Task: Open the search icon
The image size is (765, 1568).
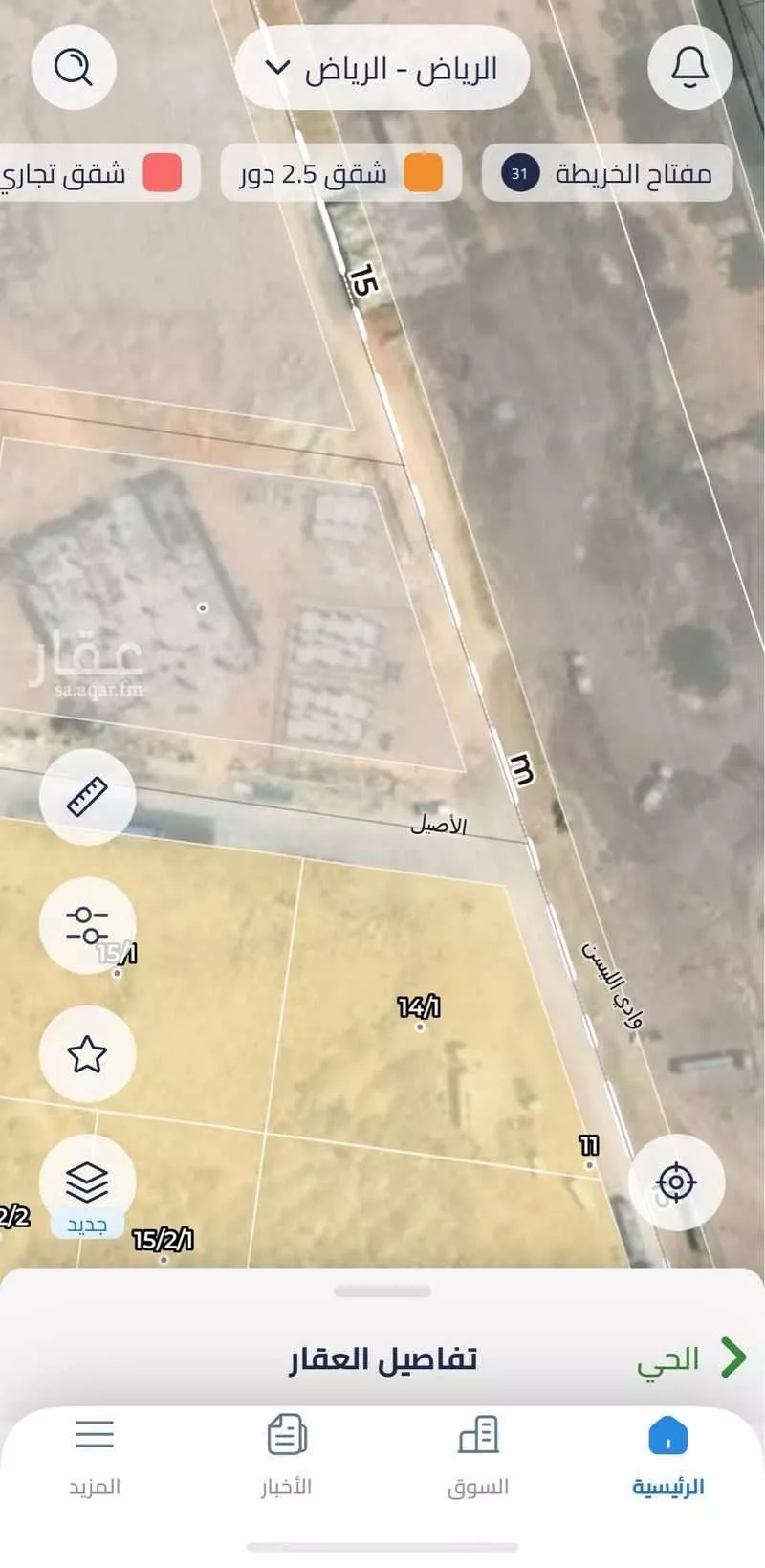Action: [74, 68]
